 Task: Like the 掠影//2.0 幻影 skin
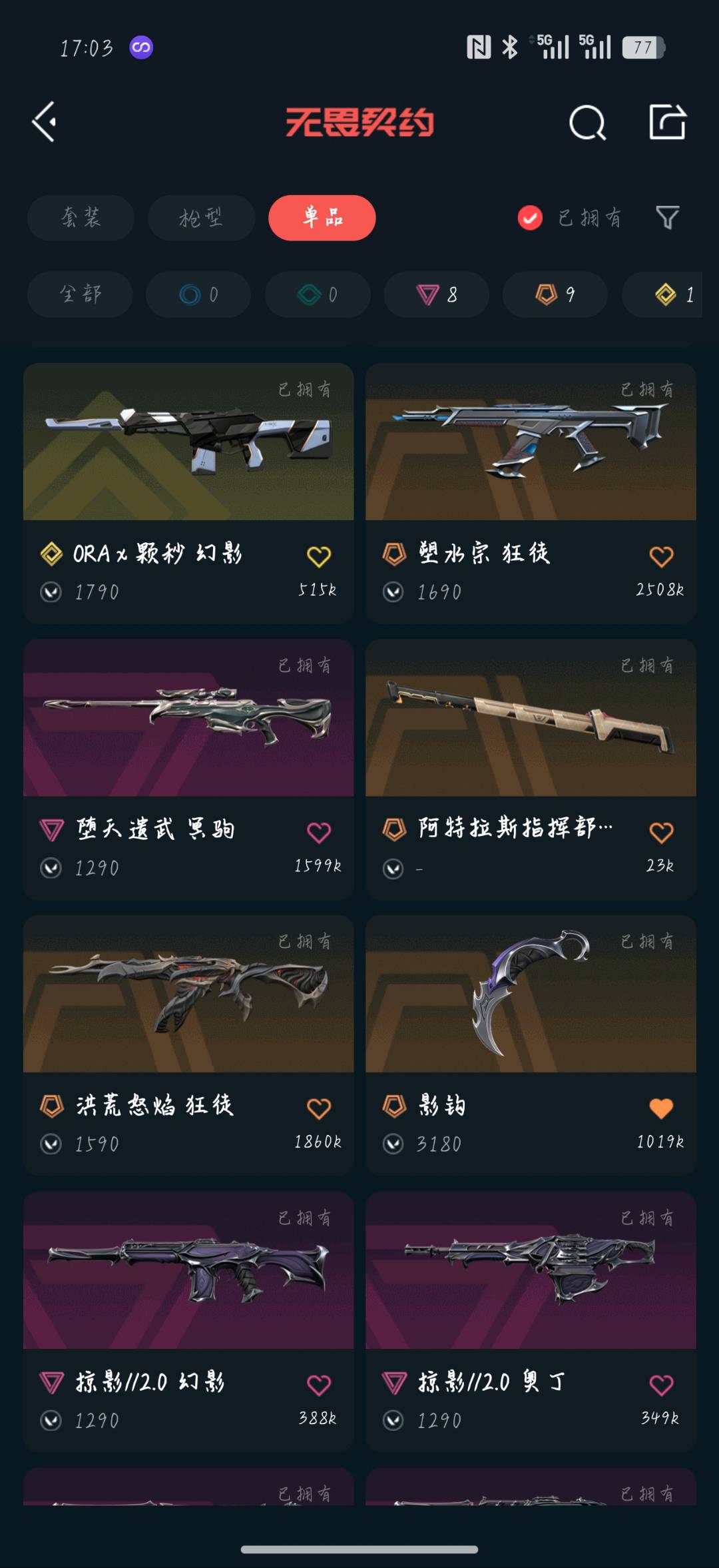point(319,1385)
